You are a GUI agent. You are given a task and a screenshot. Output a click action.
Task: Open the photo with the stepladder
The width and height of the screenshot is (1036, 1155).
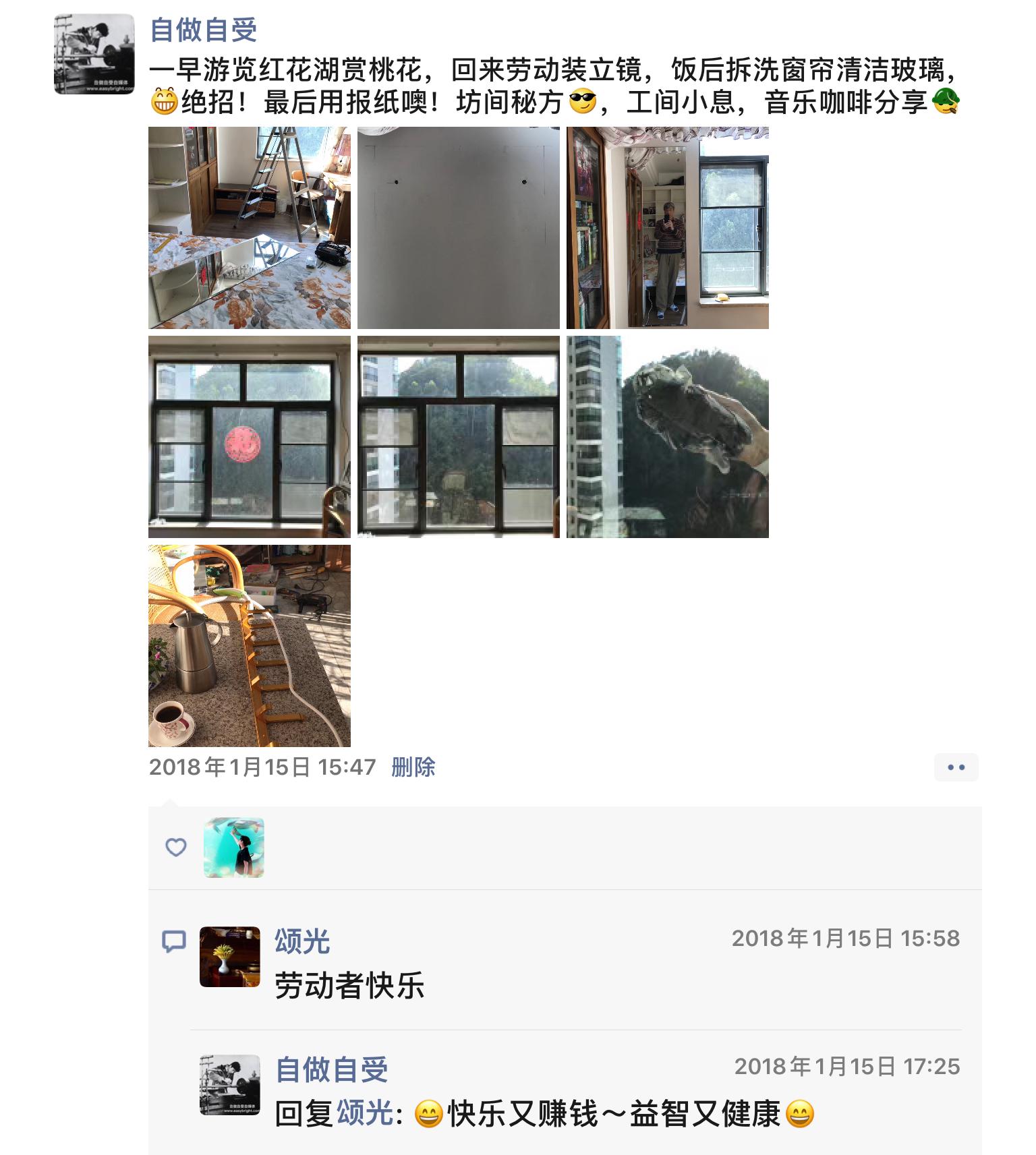click(249, 228)
